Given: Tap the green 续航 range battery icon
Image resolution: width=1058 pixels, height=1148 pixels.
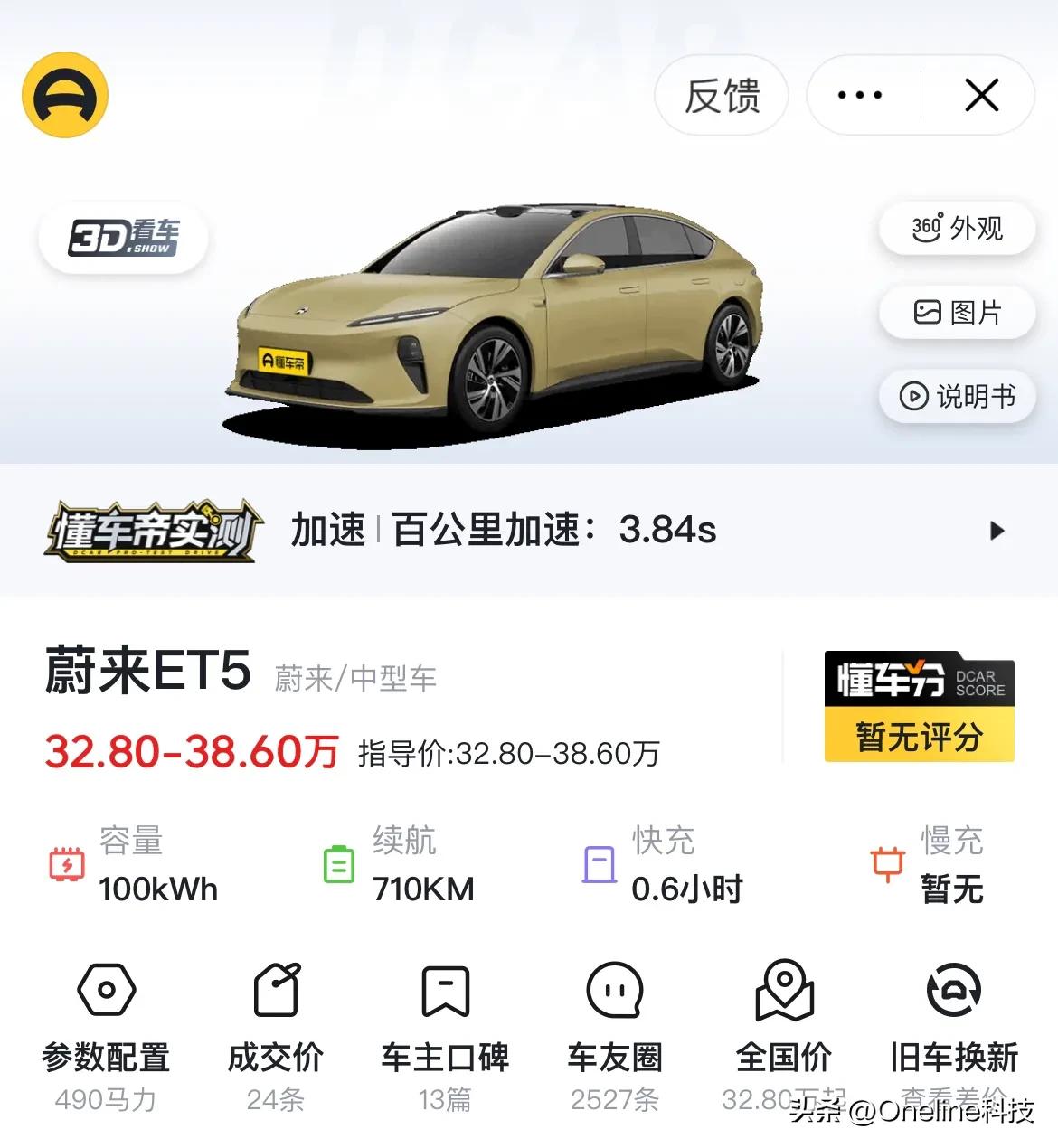Looking at the screenshot, I should click(x=337, y=865).
